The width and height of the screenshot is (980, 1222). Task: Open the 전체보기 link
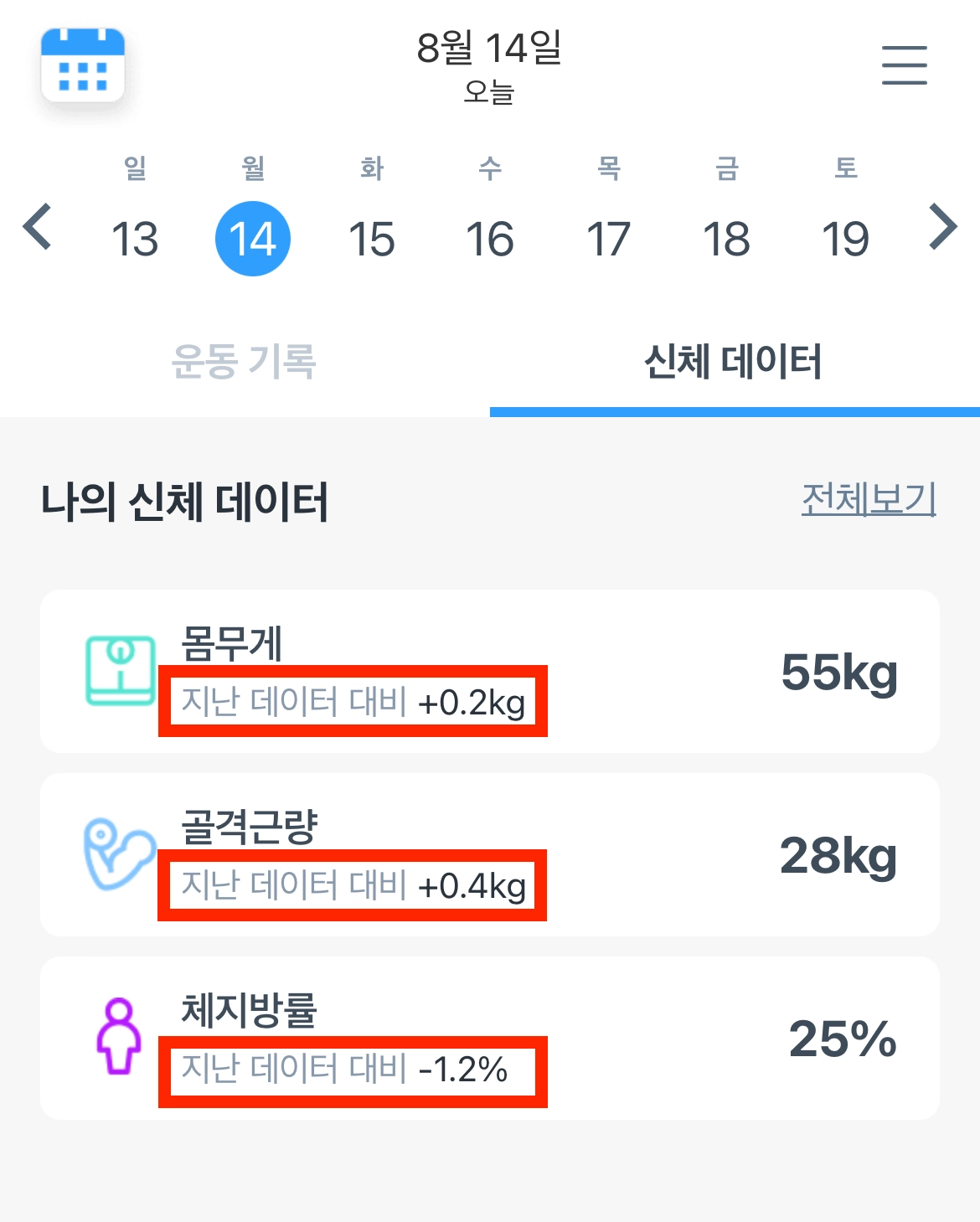tap(868, 499)
